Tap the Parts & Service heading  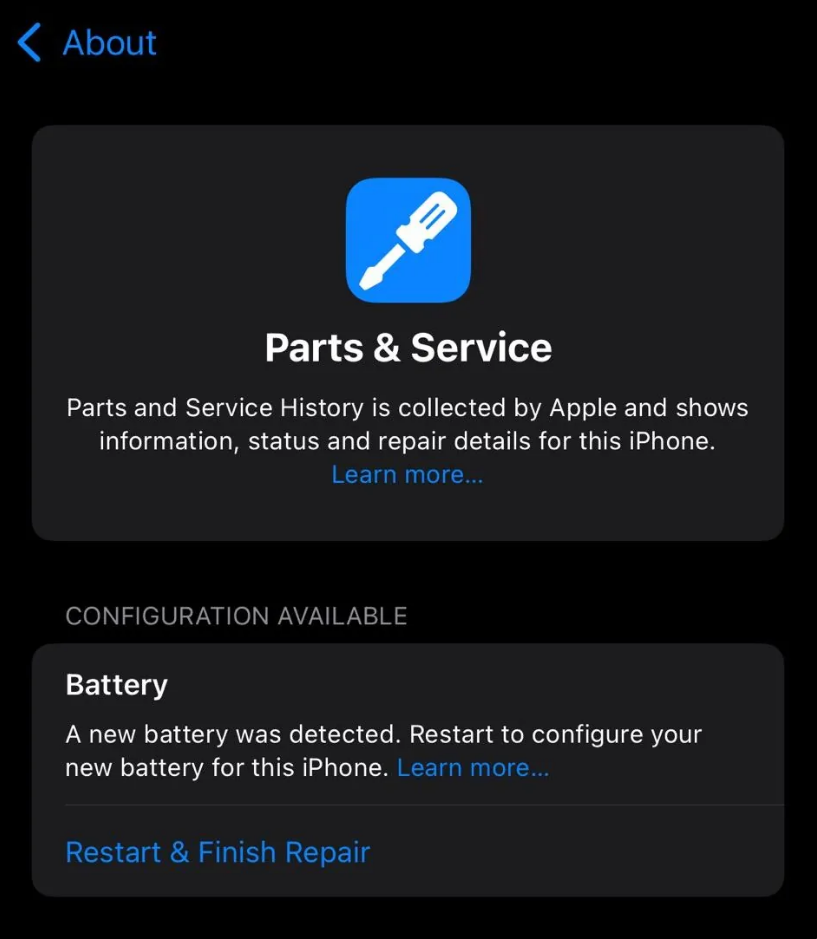point(408,347)
